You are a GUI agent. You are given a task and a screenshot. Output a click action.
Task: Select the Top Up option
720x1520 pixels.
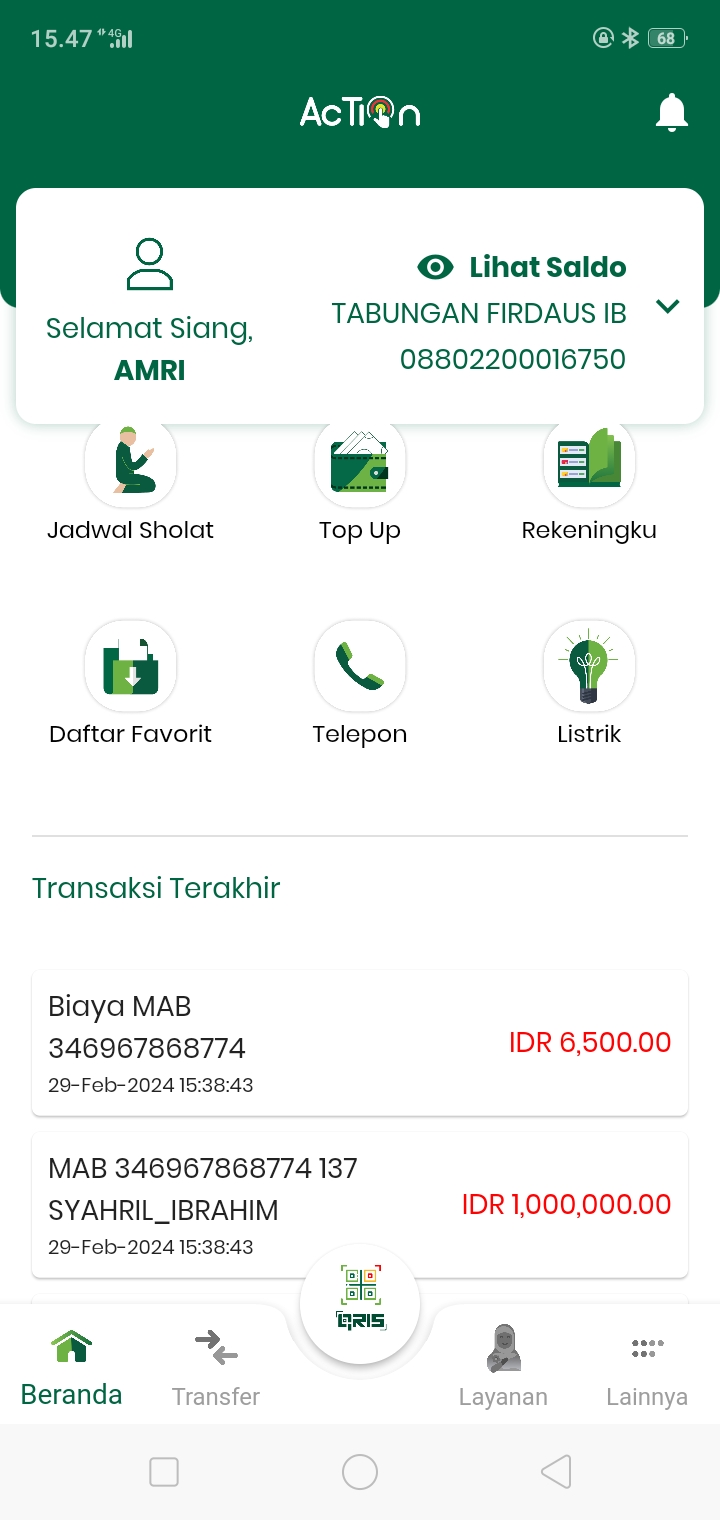(359, 465)
